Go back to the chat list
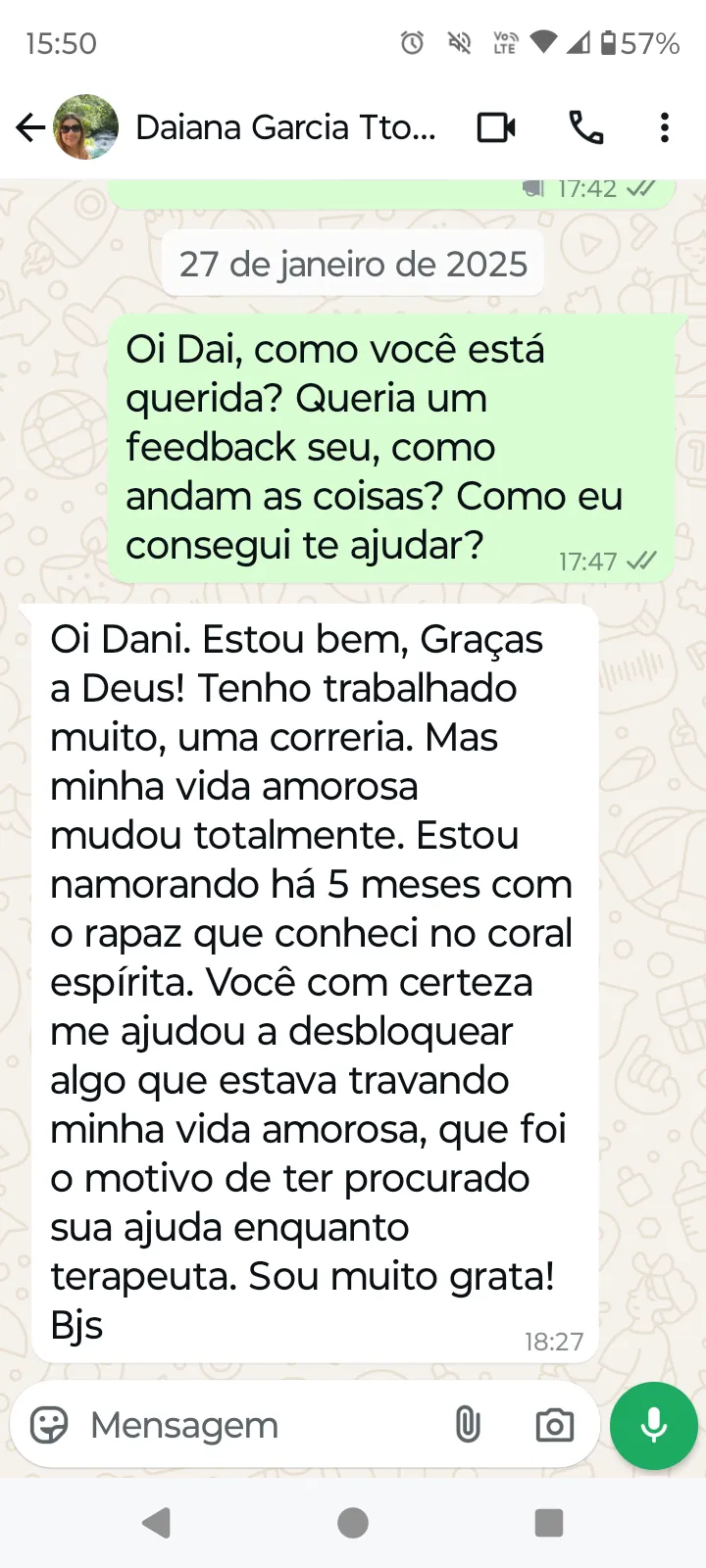The width and height of the screenshot is (706, 1568). (x=30, y=127)
